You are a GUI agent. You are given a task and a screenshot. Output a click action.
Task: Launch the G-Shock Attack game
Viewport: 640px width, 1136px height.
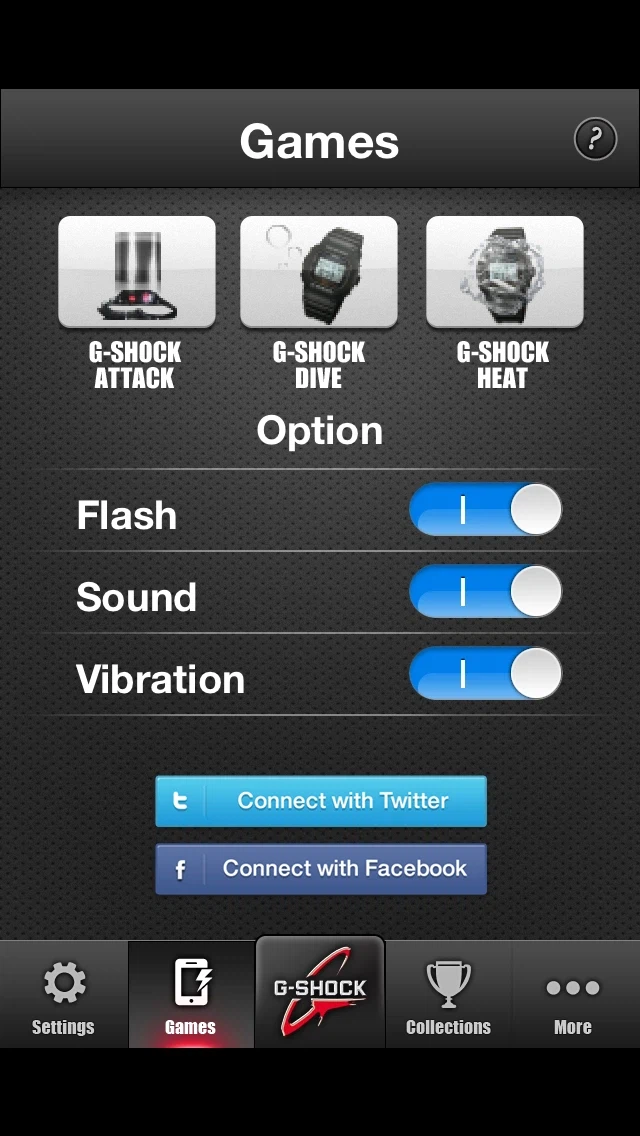pos(137,272)
